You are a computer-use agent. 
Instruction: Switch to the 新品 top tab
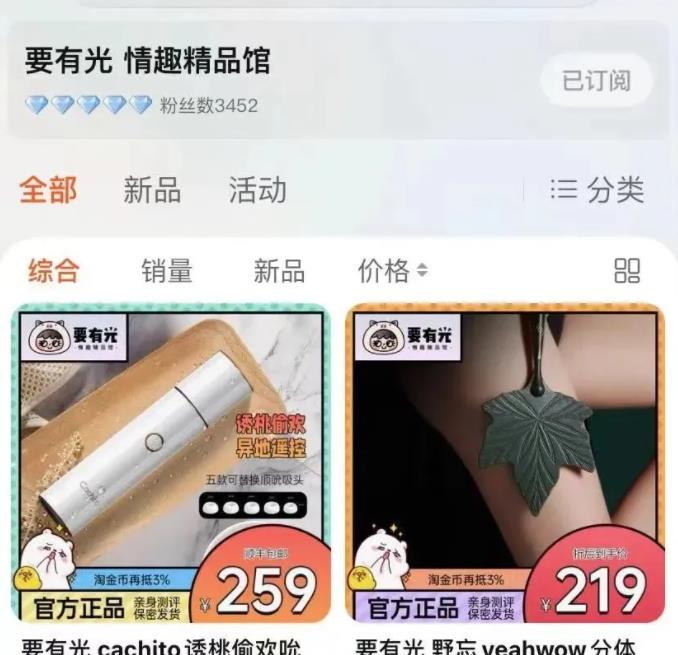pyautogui.click(x=152, y=190)
